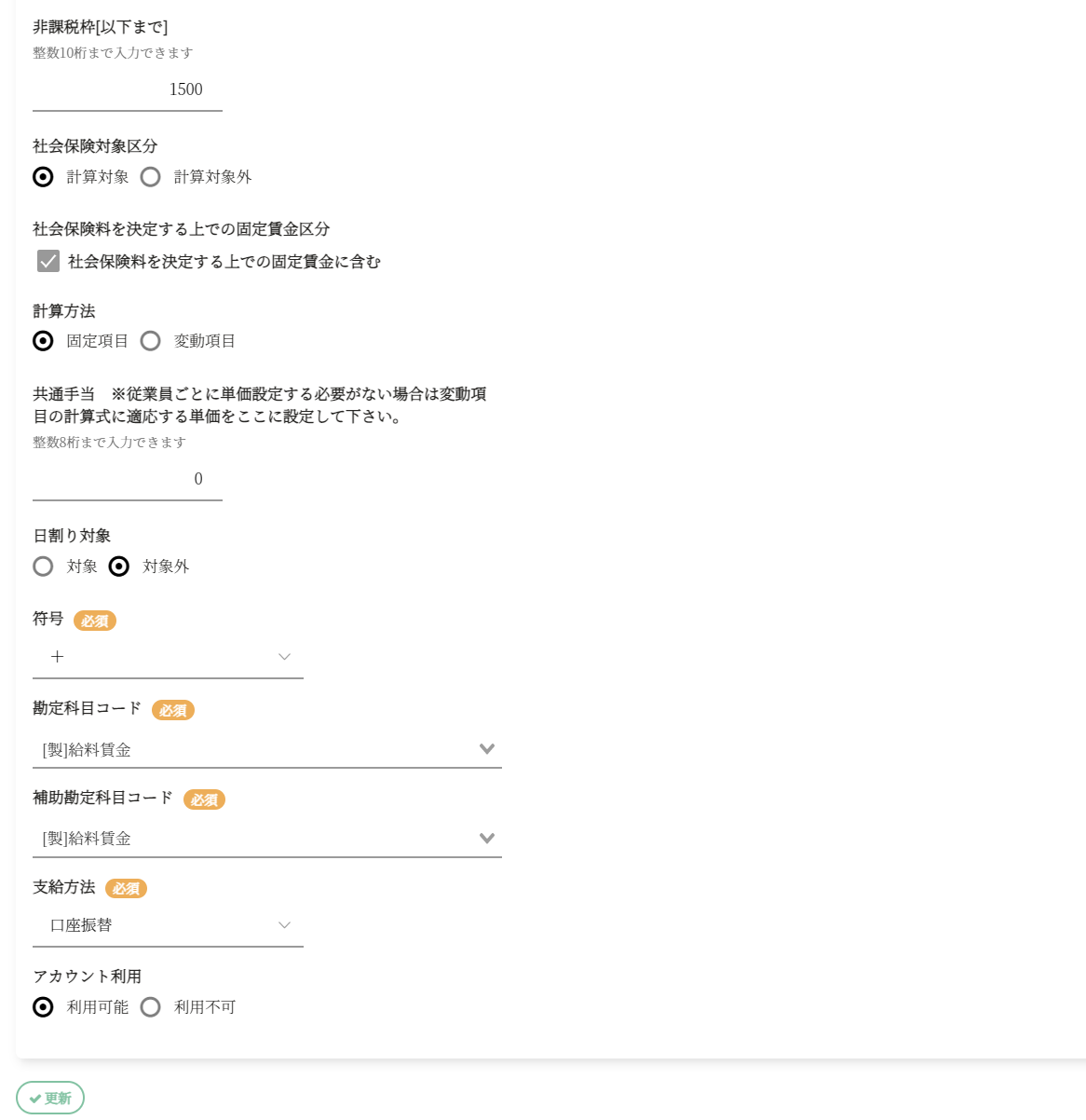
Task: Select 利用可能 for アカウント利用
Action: pyautogui.click(x=43, y=1007)
